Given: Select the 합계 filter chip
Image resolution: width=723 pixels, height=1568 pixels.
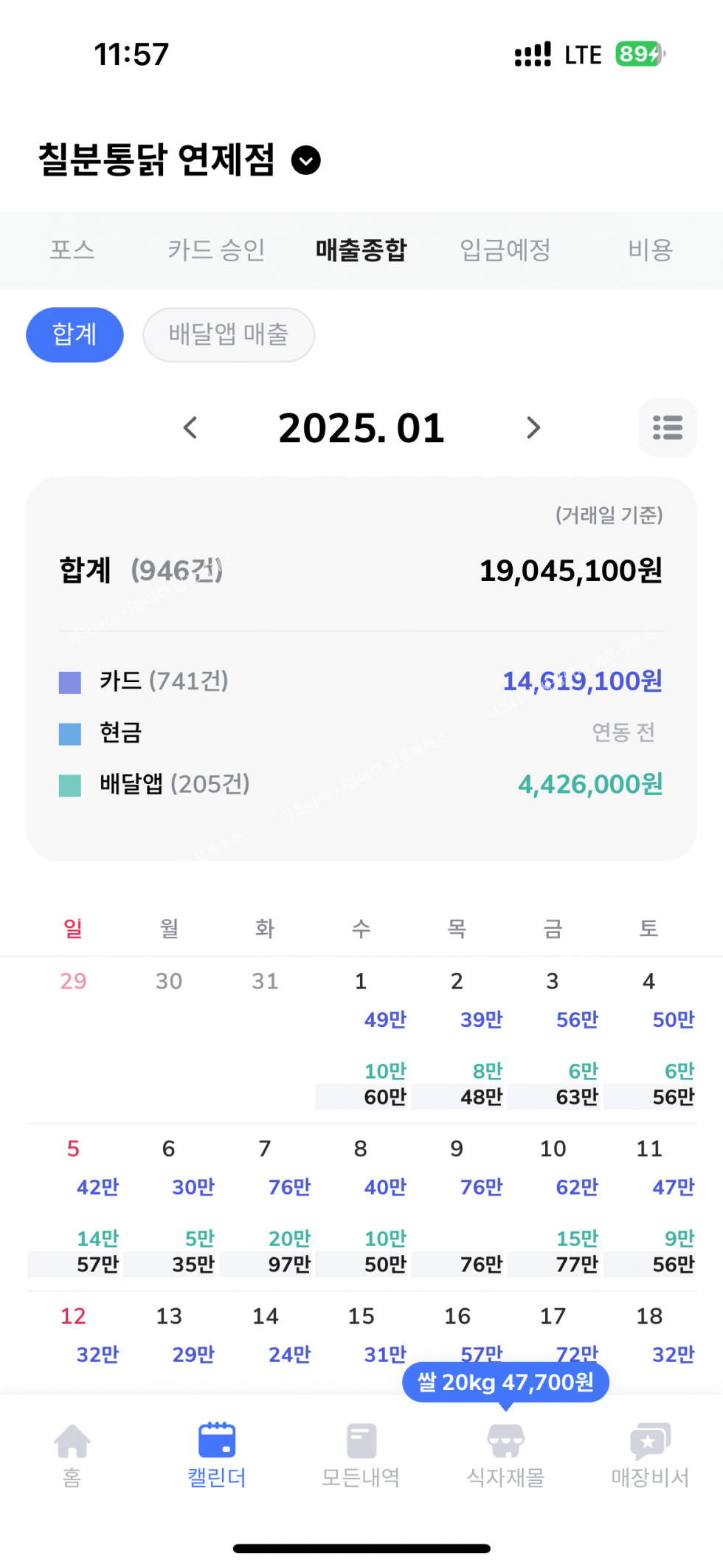Looking at the screenshot, I should tap(75, 334).
